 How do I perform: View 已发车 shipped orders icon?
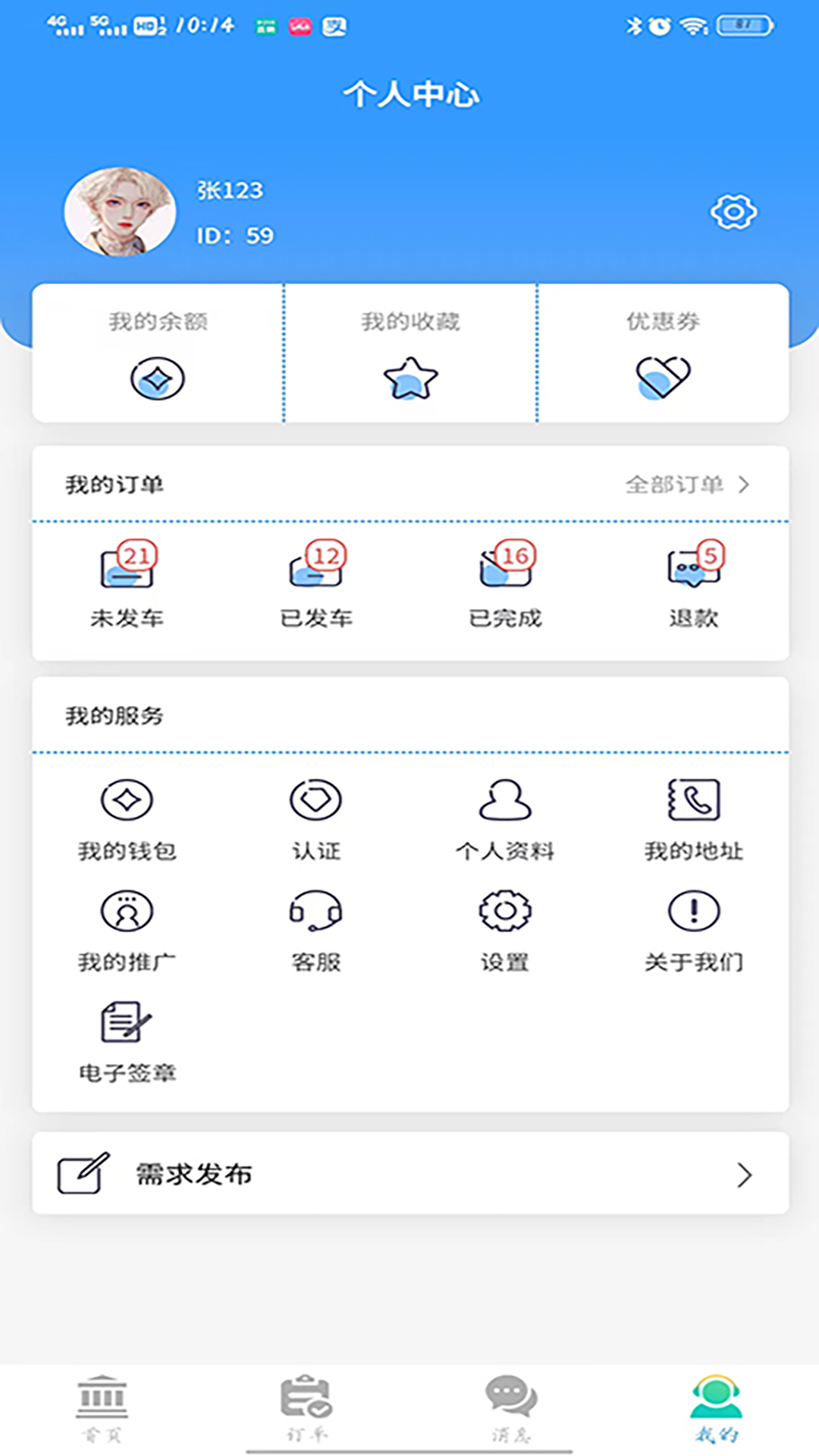tap(316, 573)
